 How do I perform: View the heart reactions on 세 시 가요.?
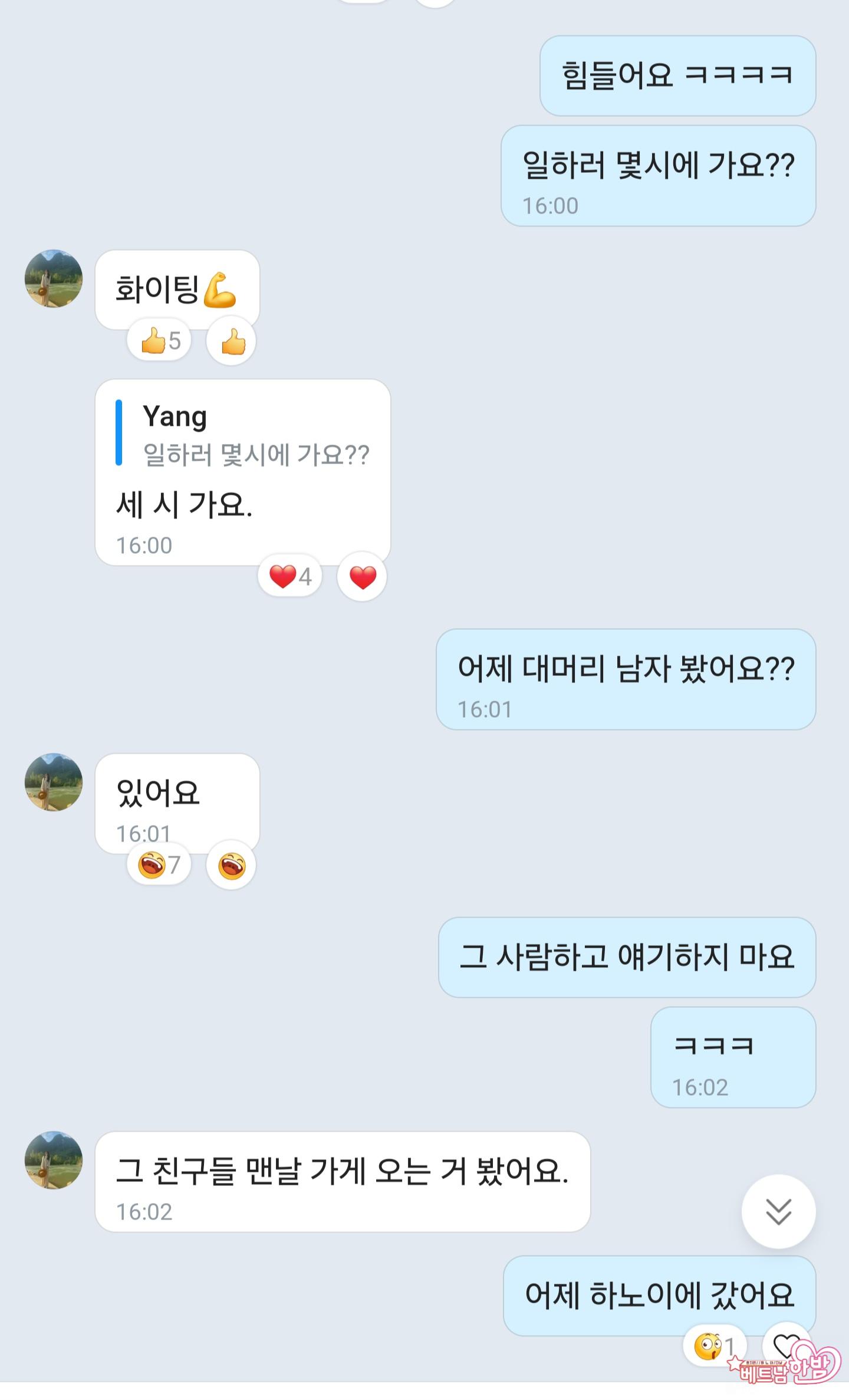tap(290, 576)
